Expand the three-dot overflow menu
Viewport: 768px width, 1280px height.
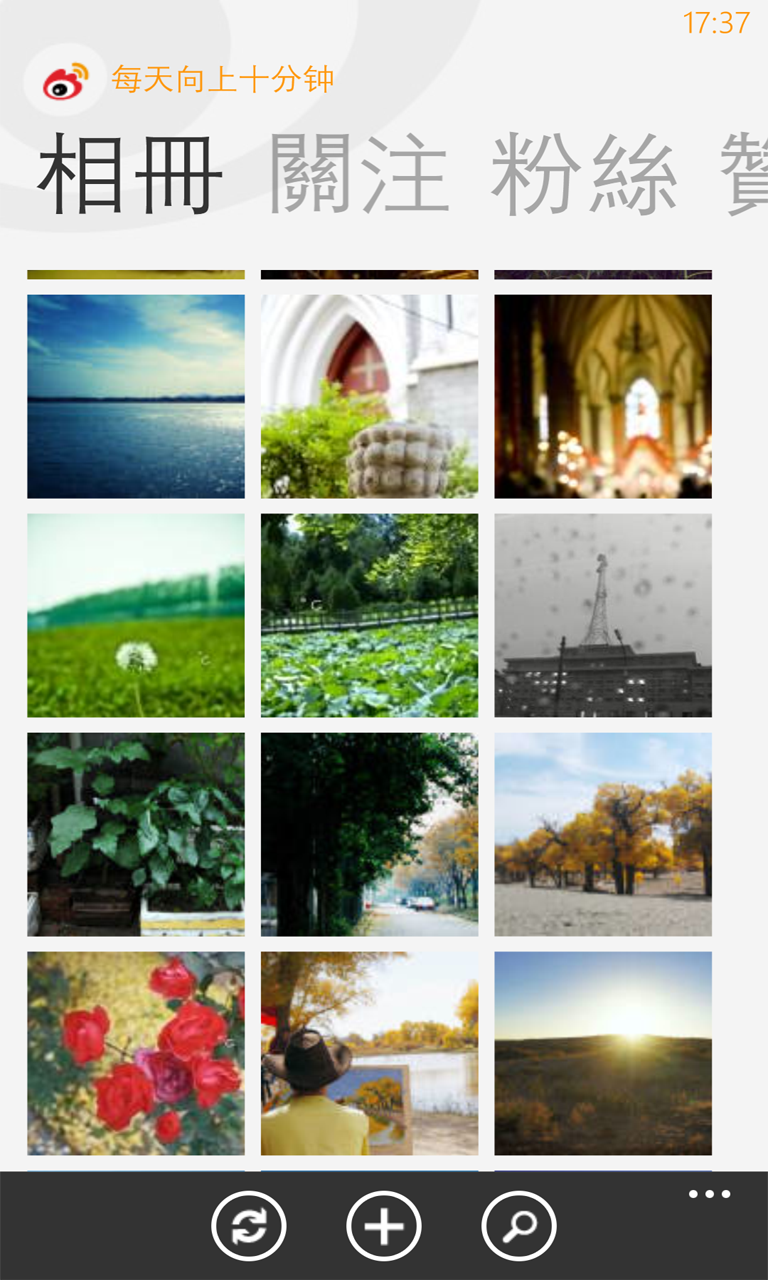pyautogui.click(x=709, y=1194)
